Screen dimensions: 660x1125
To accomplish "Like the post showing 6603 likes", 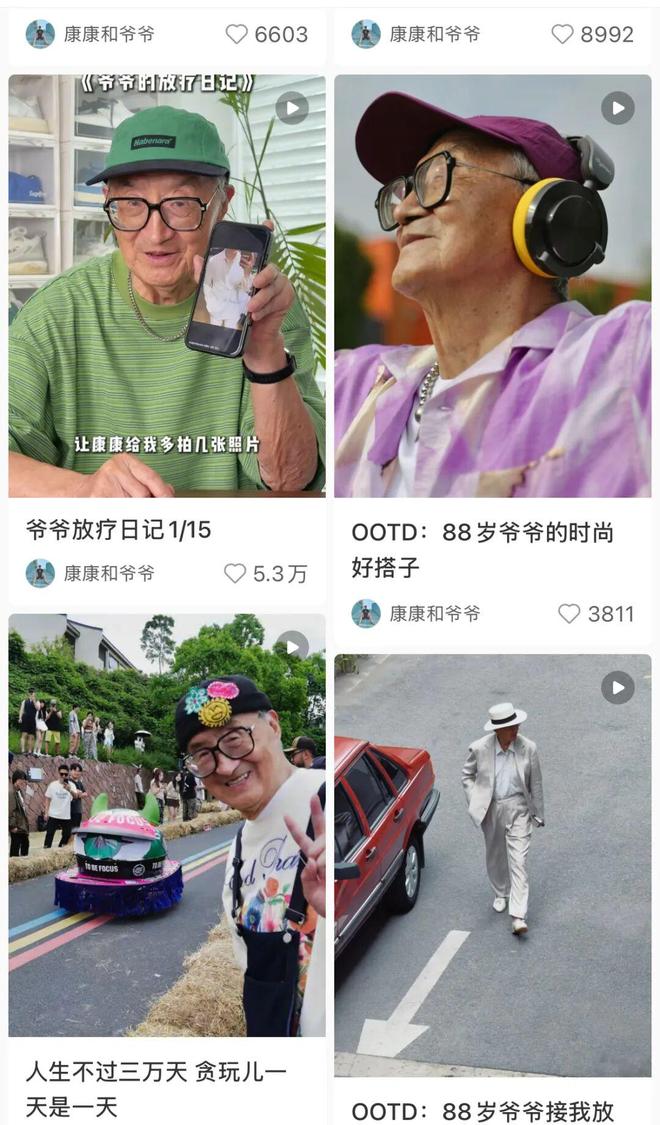I will click(237, 34).
